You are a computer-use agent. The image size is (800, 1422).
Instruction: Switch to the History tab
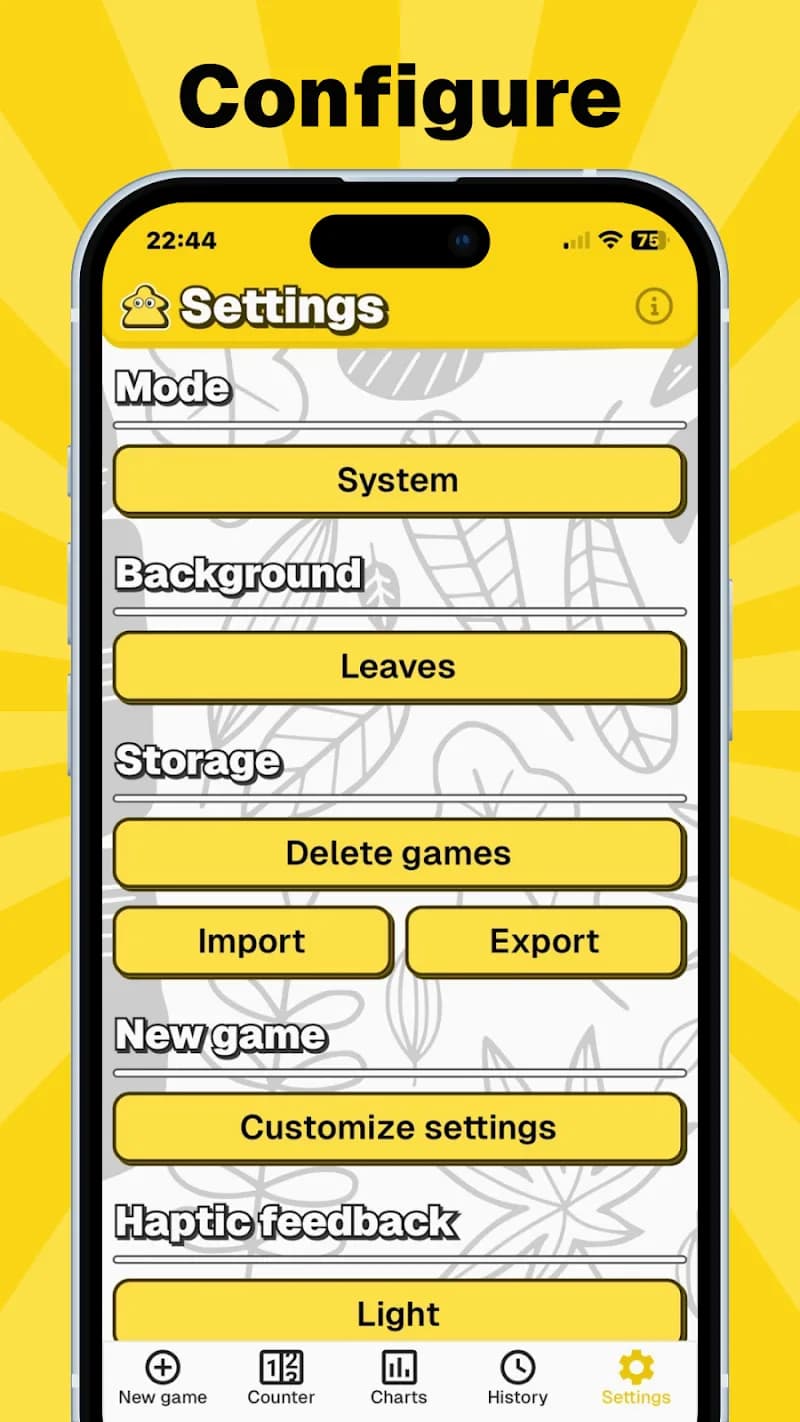(517, 1374)
